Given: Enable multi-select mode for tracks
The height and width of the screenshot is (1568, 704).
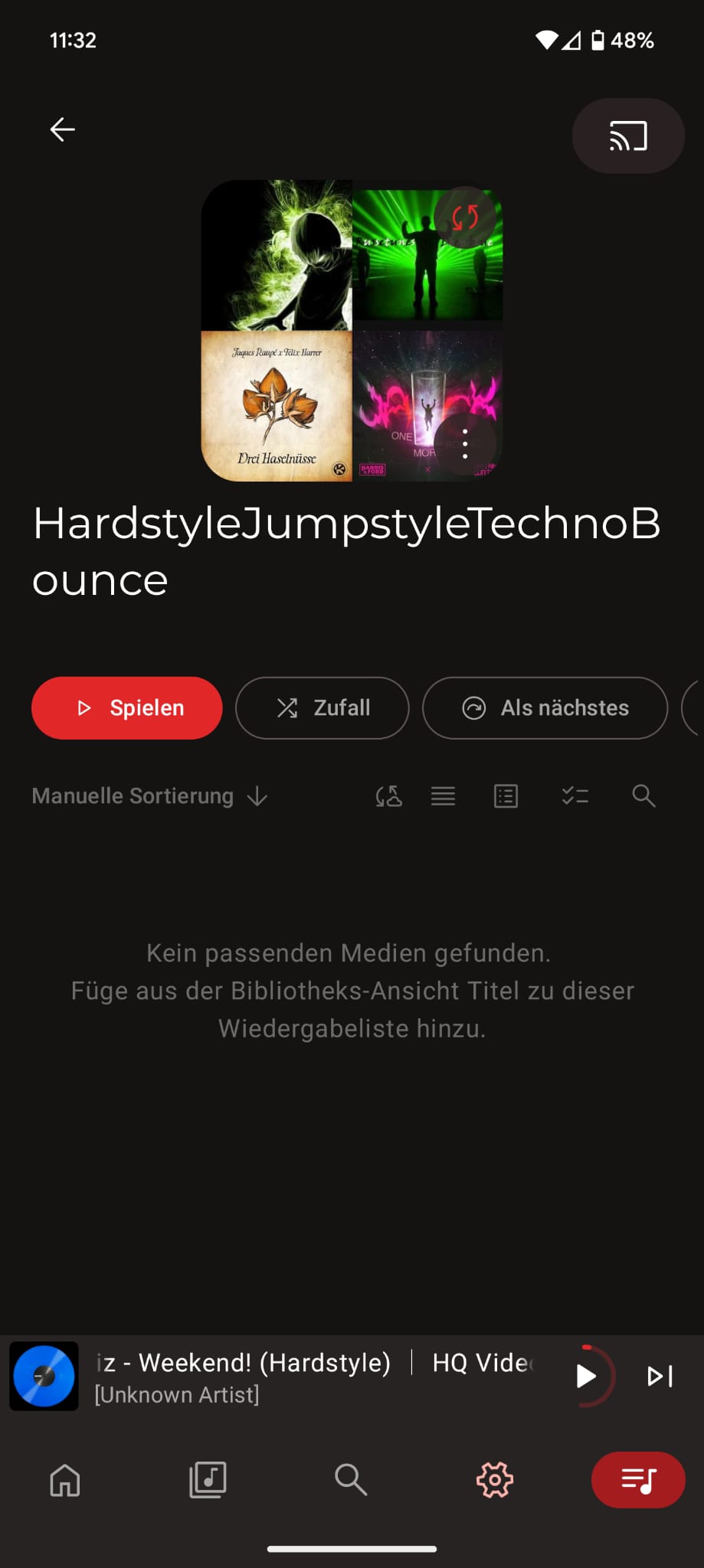Looking at the screenshot, I should tap(575, 796).
